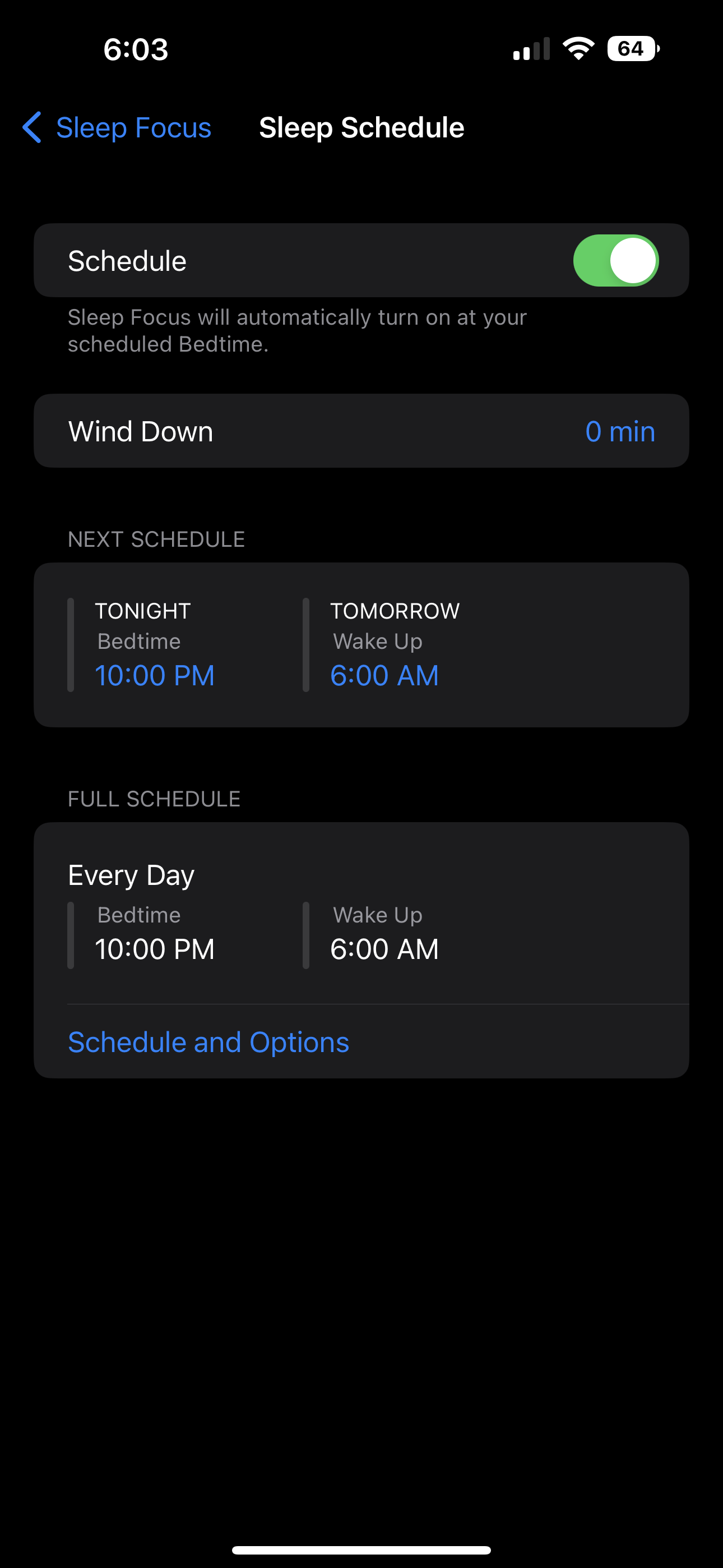Edit tonight's 10:00 PM bedtime
723x1568 pixels.
tap(155, 675)
